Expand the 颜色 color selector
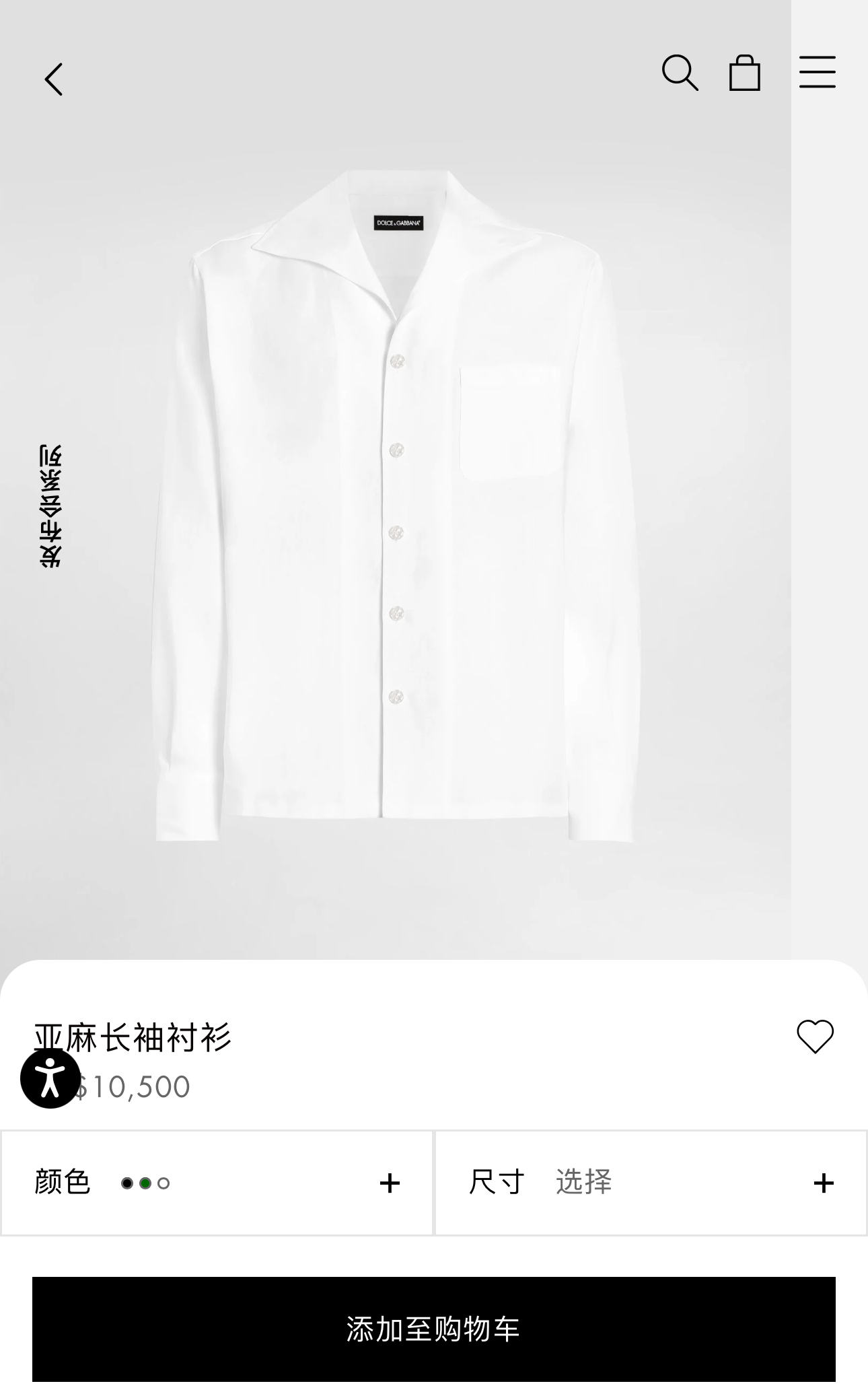This screenshot has height=1394, width=868. (217, 1183)
